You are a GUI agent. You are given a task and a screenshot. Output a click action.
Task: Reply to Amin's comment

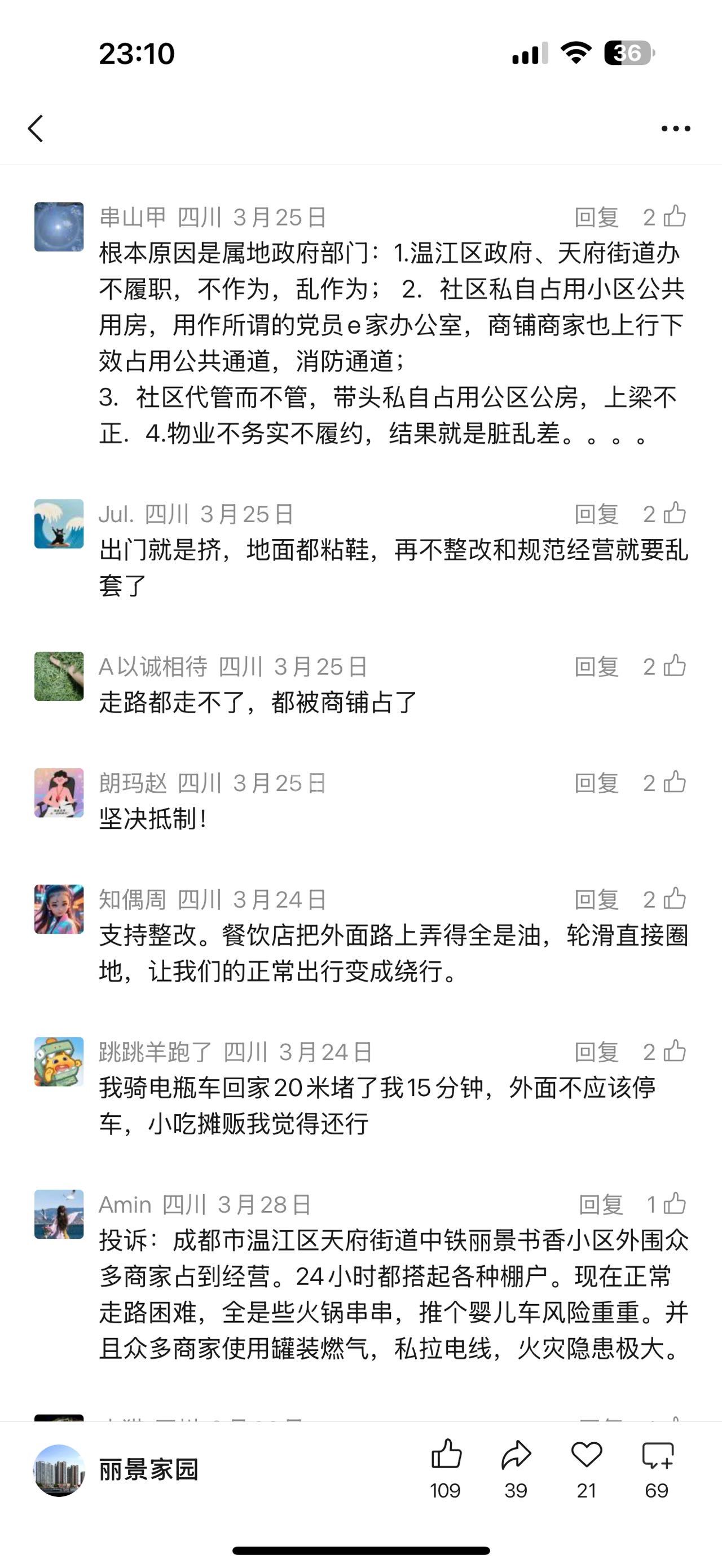pyautogui.click(x=600, y=1204)
